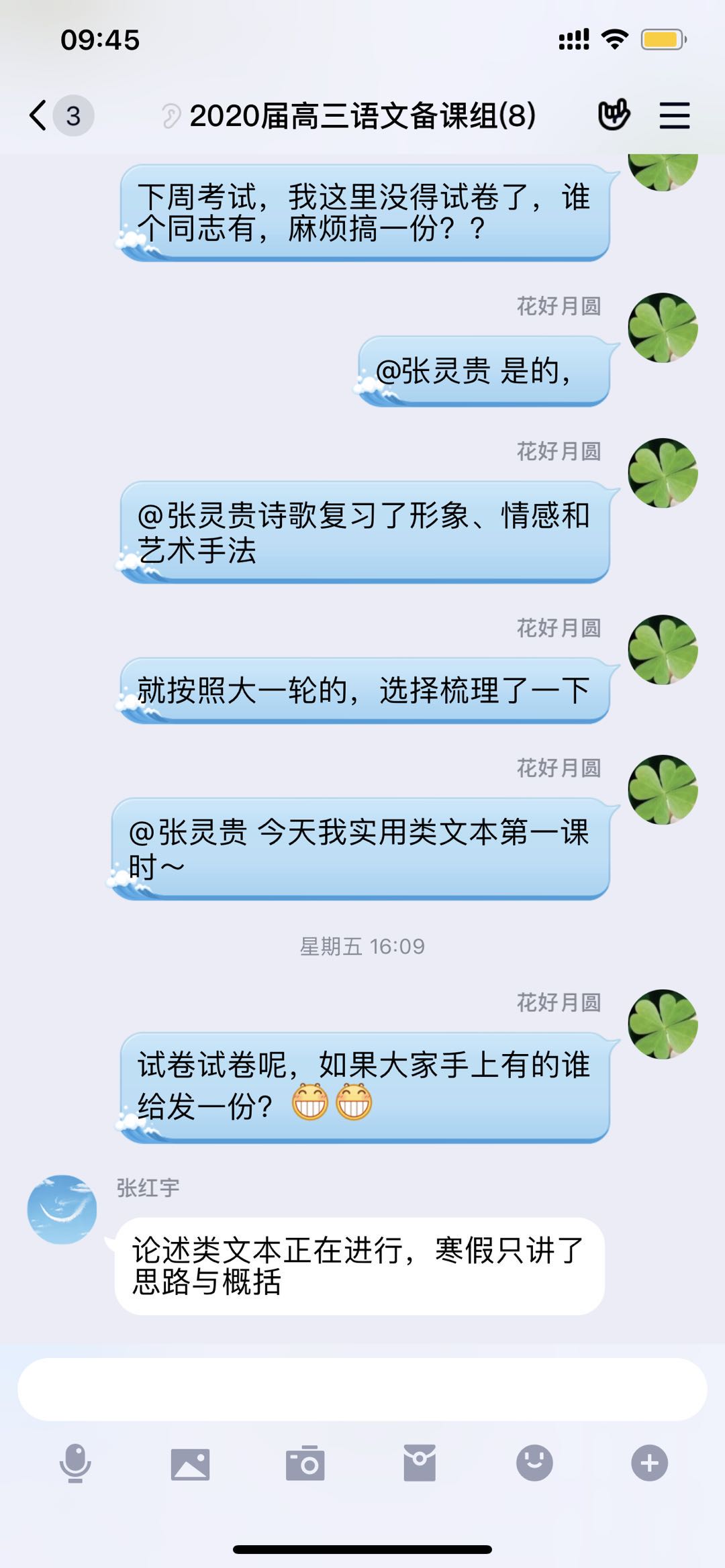Viewport: 725px width, 1568px height.
Task: Open the emoji sticker panel
Action: click(x=534, y=1463)
